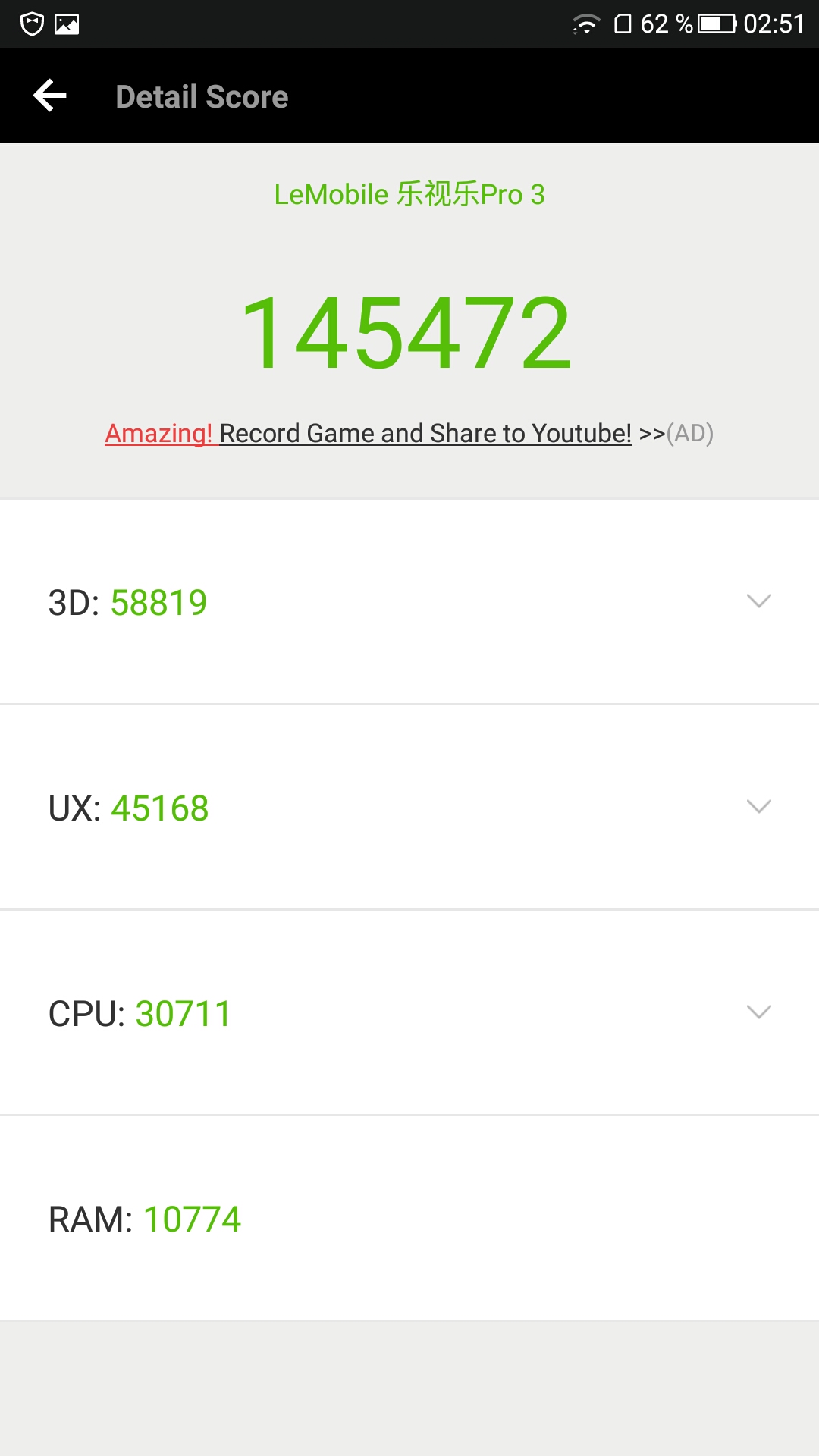The image size is (819, 1456).
Task: Expand the UX score breakdown
Action: (x=409, y=808)
